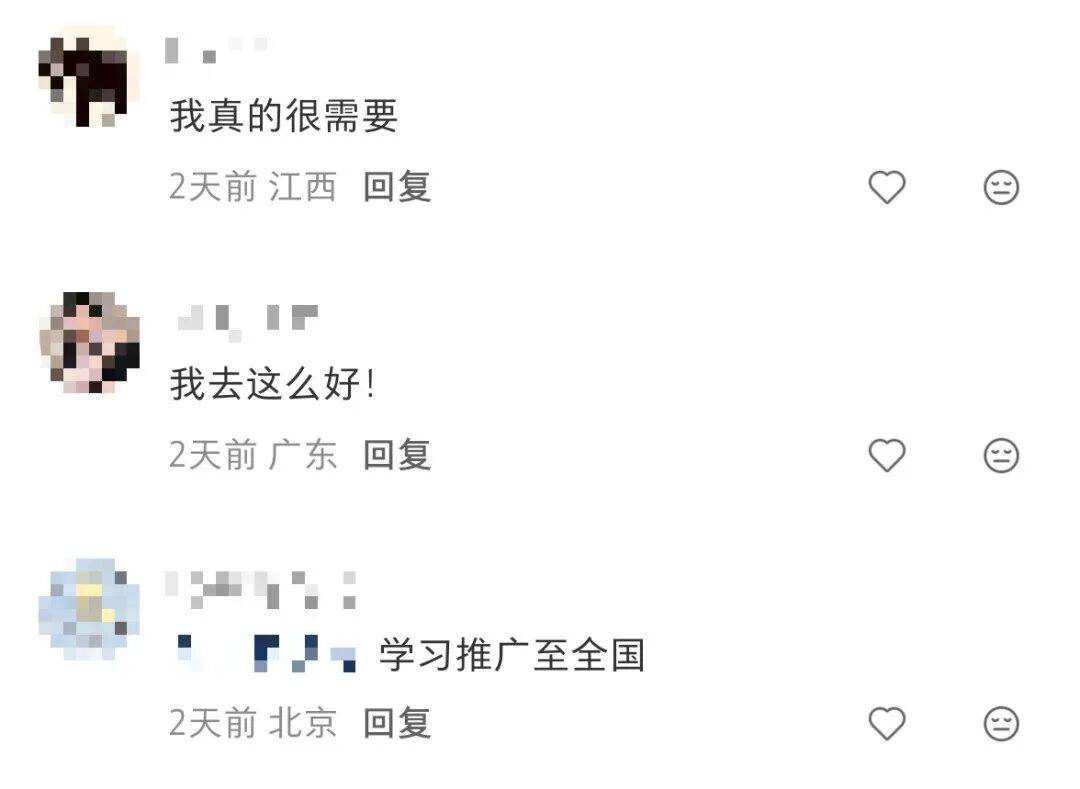Reply to the comment from 北京
This screenshot has width=1080, height=789.
(x=397, y=722)
